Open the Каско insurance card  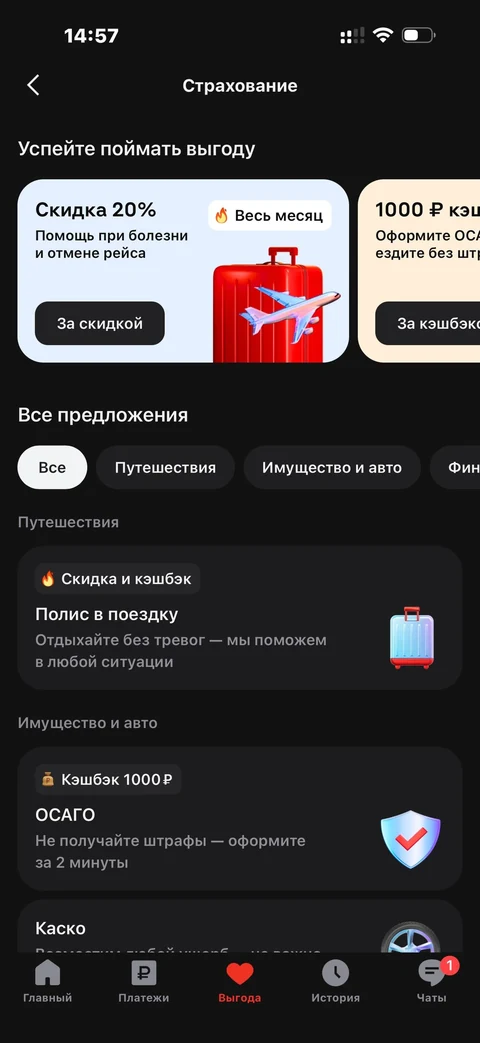tap(239, 927)
